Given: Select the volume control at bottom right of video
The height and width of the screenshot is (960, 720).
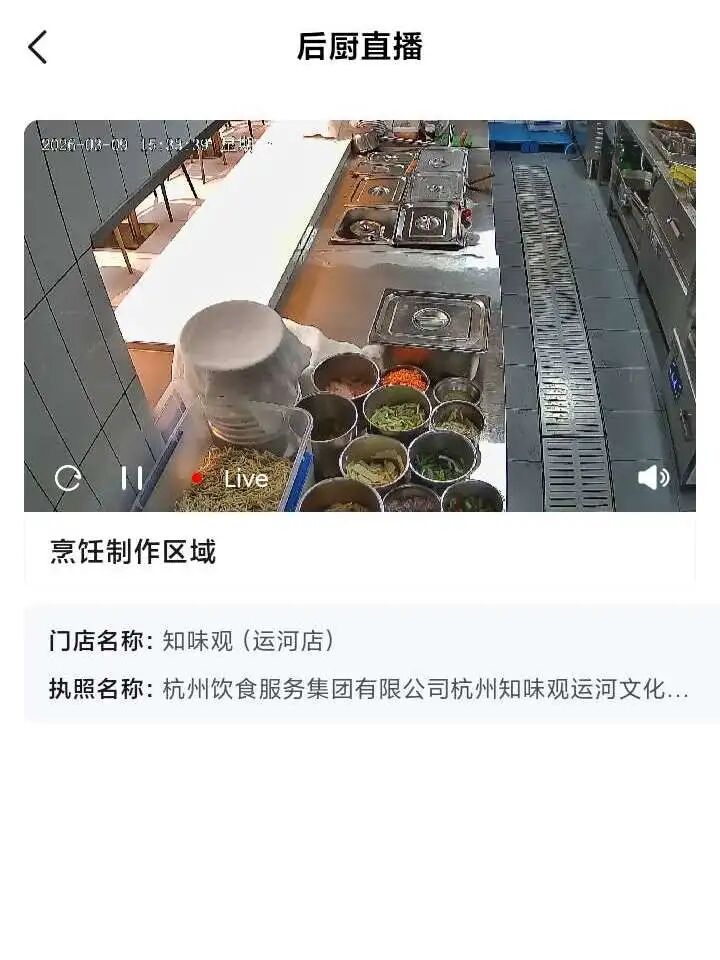Looking at the screenshot, I should 655,478.
